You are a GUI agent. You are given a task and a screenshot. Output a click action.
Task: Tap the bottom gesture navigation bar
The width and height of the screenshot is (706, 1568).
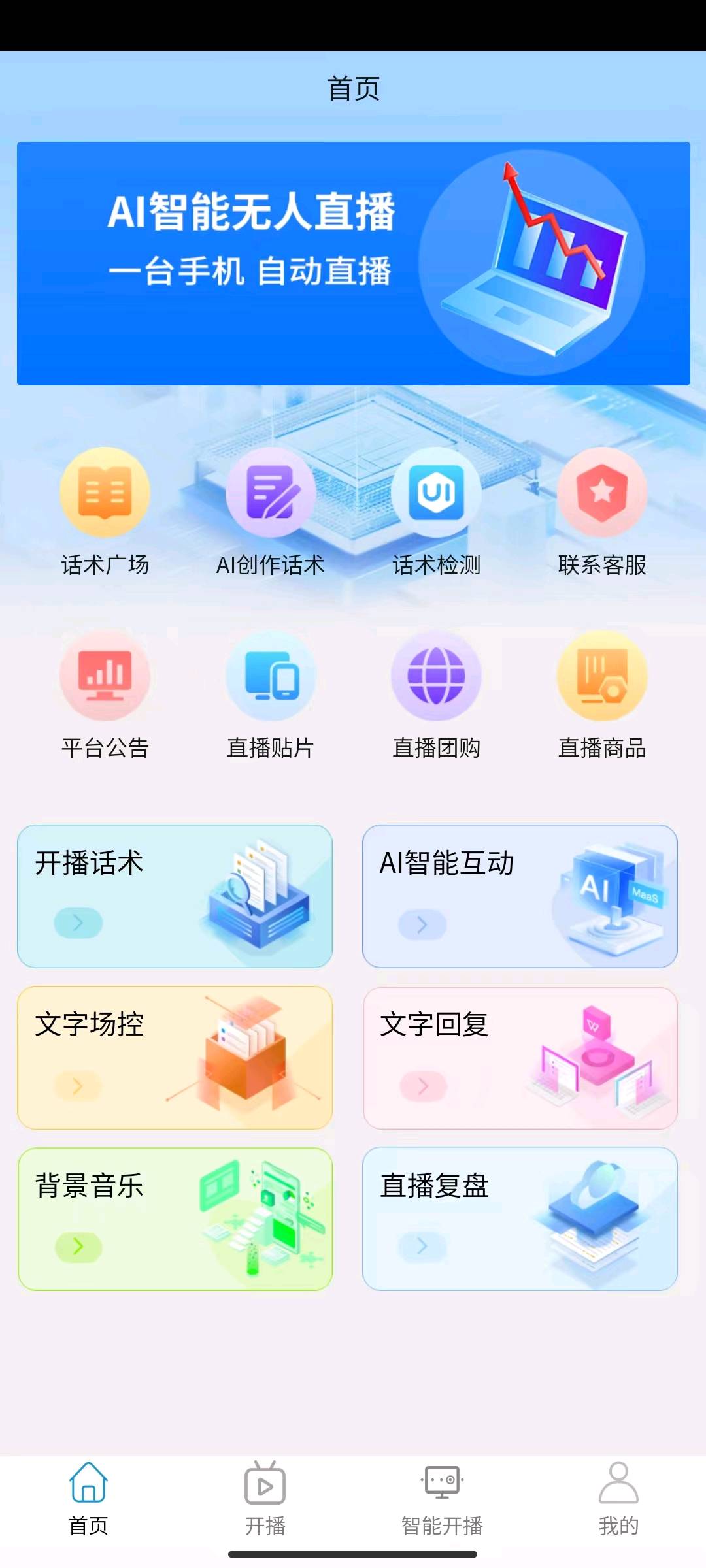pyautogui.click(x=353, y=1552)
